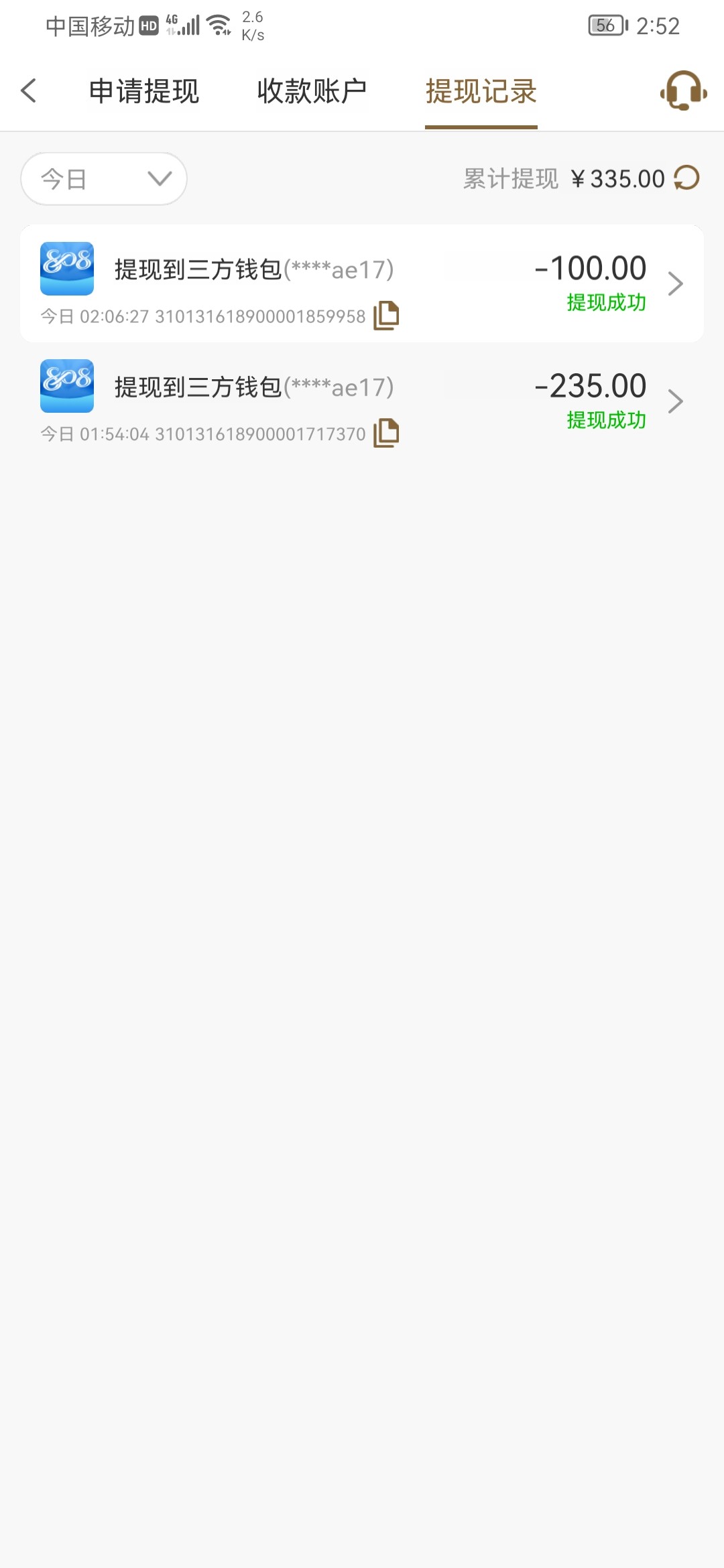Refresh the 累计提现 total
724x1568 pixels.
[686, 178]
